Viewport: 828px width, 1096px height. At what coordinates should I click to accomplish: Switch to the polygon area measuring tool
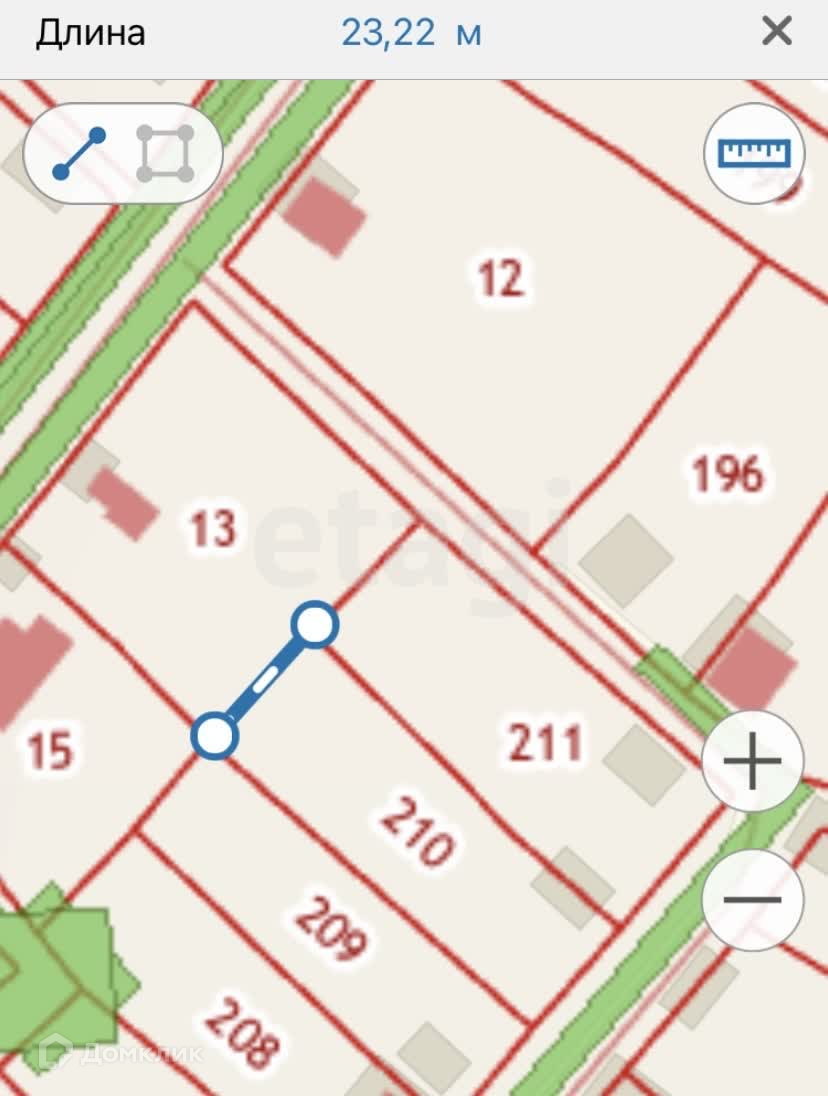[x=165, y=154]
